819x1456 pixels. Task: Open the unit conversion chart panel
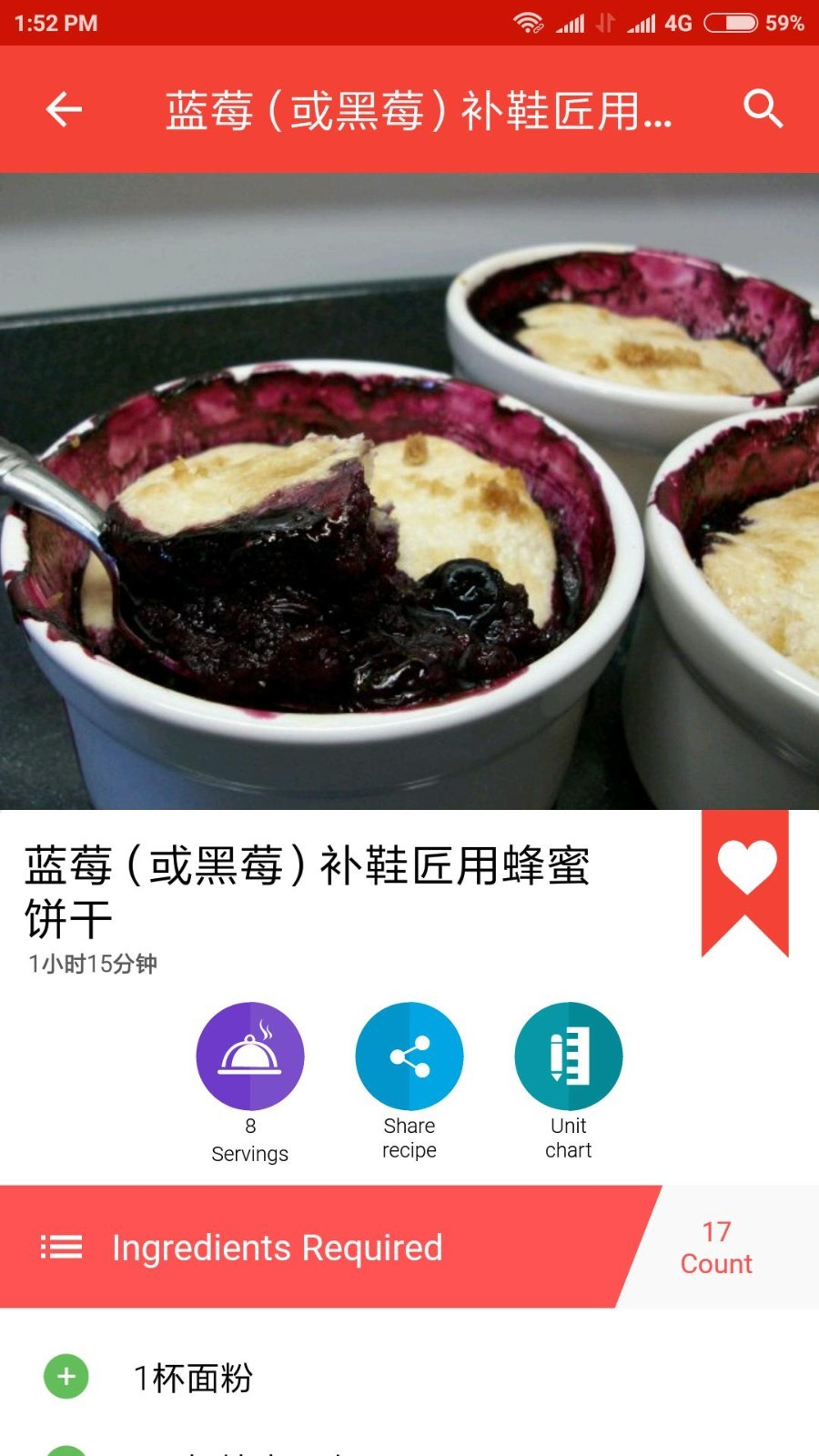(569, 1056)
